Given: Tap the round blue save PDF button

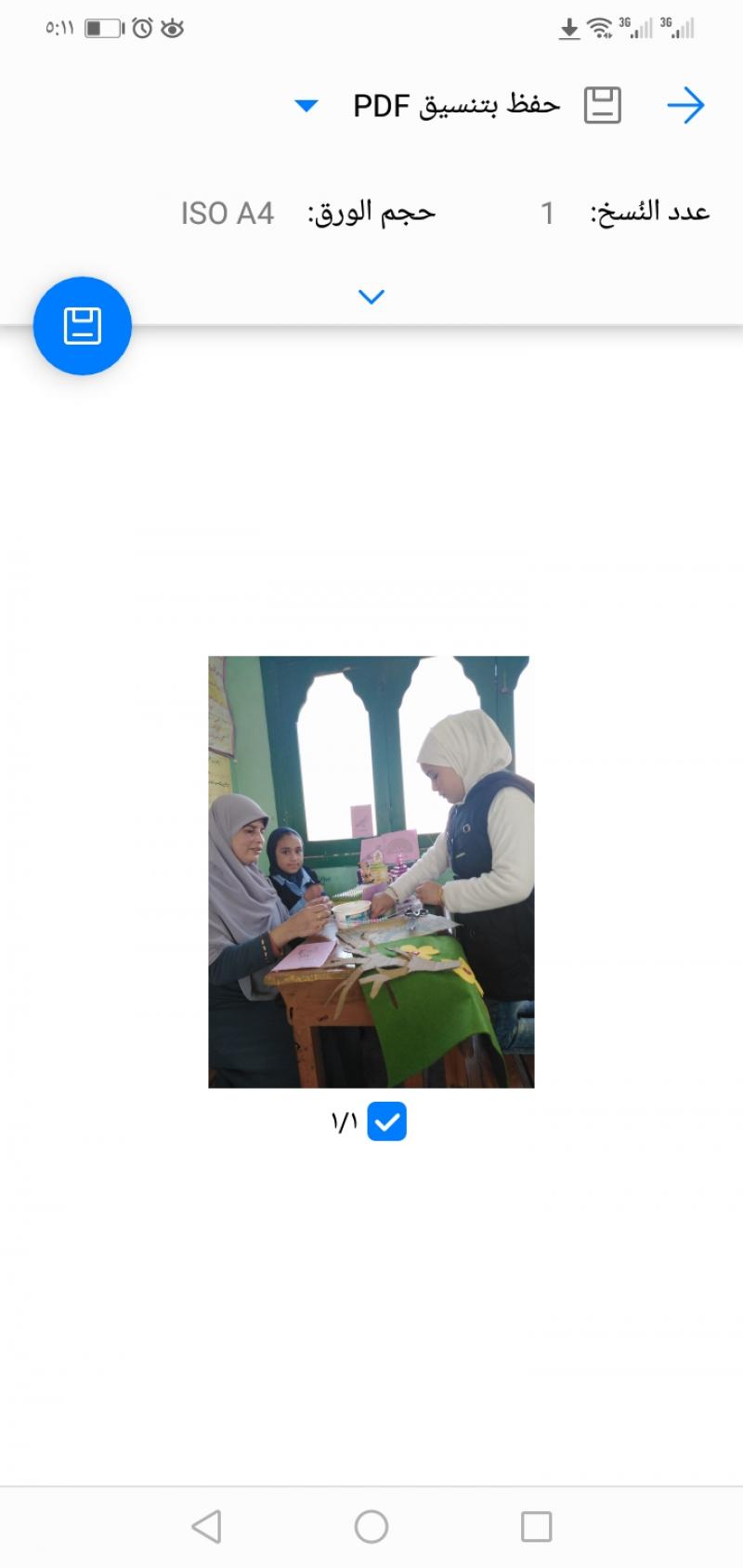Looking at the screenshot, I should click(83, 326).
